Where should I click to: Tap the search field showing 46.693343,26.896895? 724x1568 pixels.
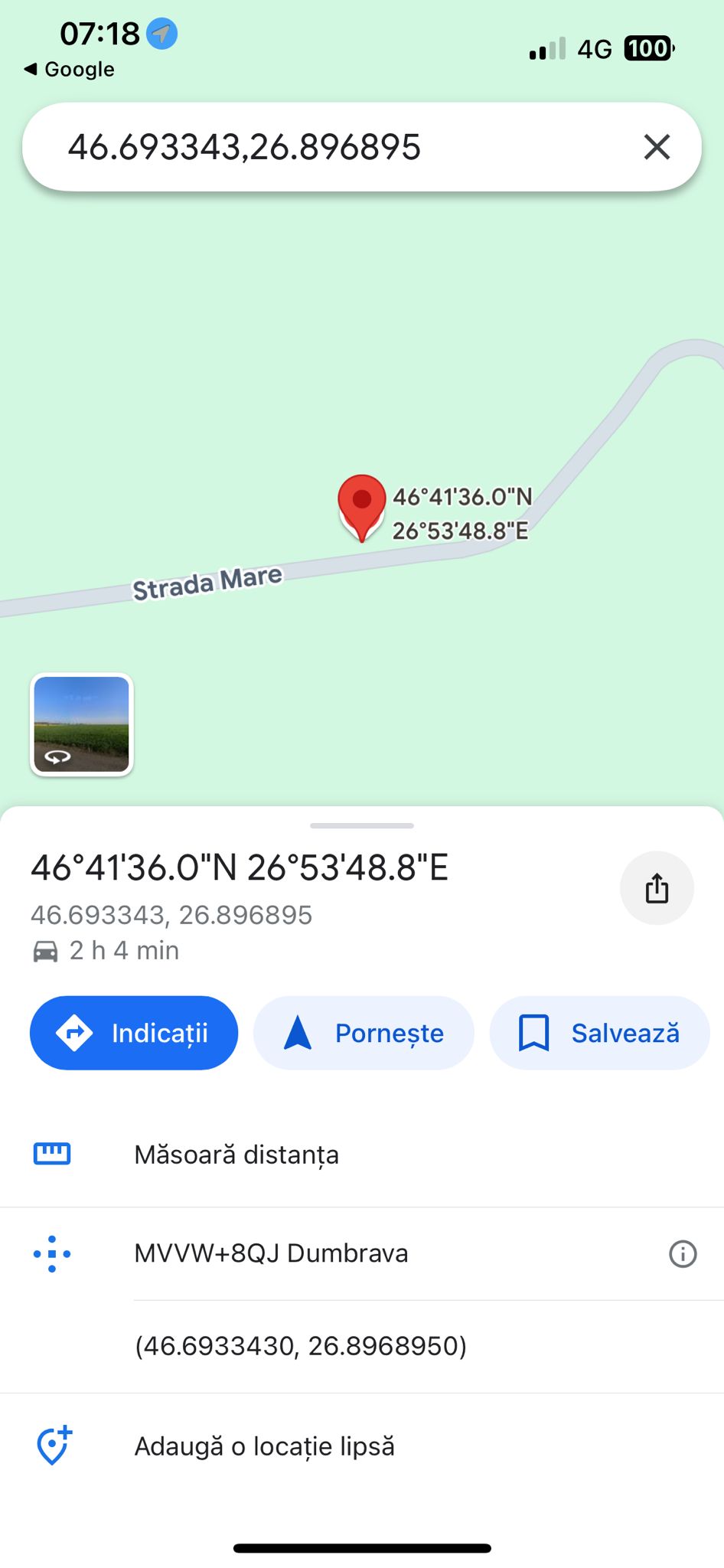click(321, 147)
